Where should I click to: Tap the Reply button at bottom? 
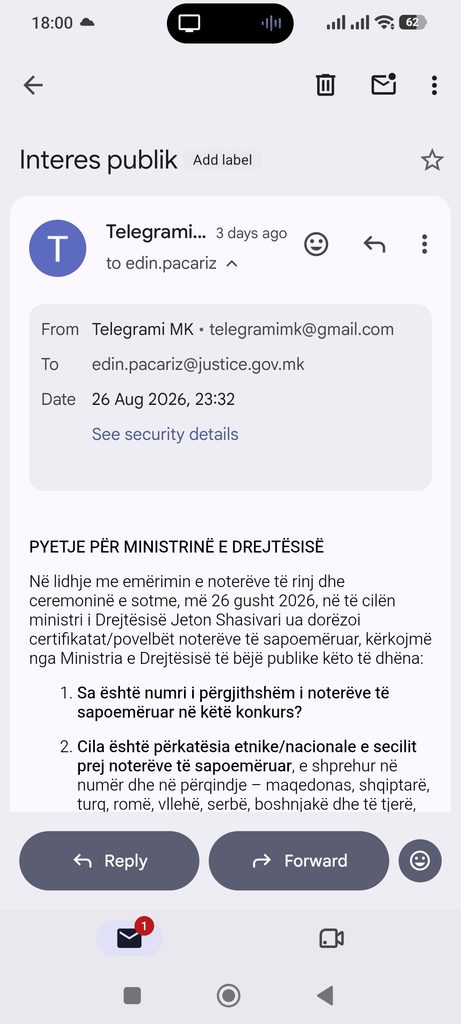[x=109, y=861]
